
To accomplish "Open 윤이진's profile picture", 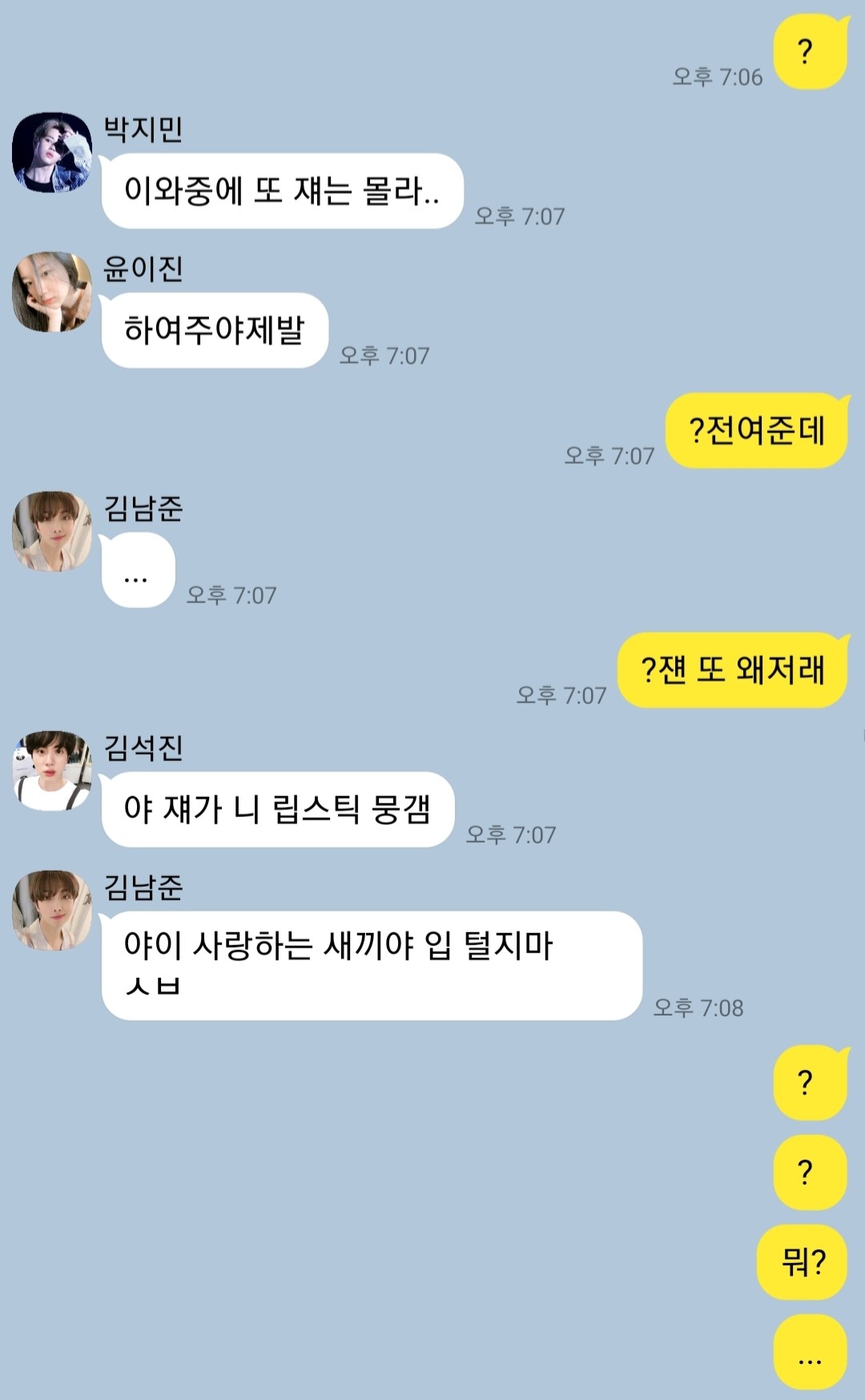I will pyautogui.click(x=52, y=292).
